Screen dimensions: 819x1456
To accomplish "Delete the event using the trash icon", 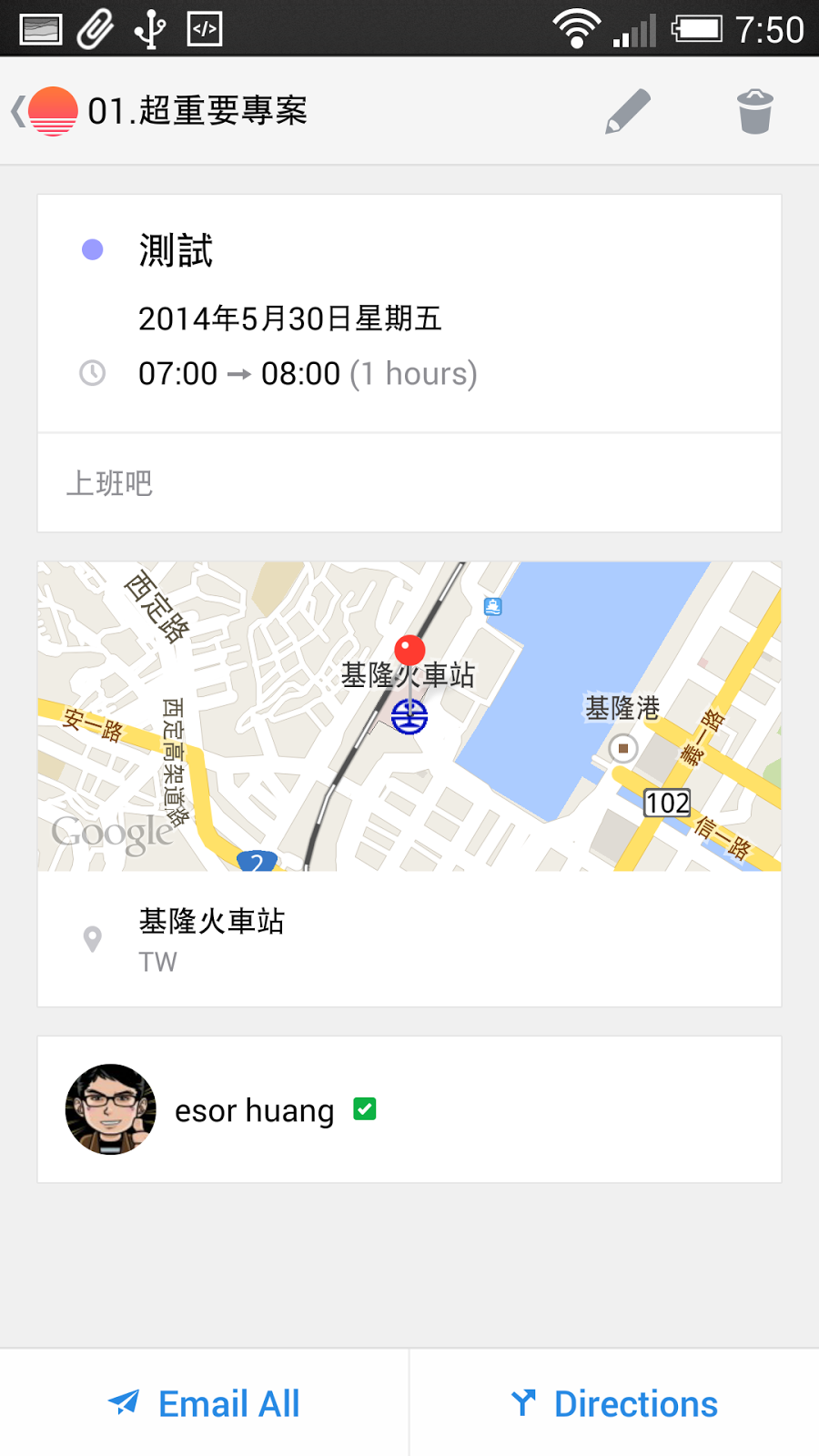I will (754, 111).
